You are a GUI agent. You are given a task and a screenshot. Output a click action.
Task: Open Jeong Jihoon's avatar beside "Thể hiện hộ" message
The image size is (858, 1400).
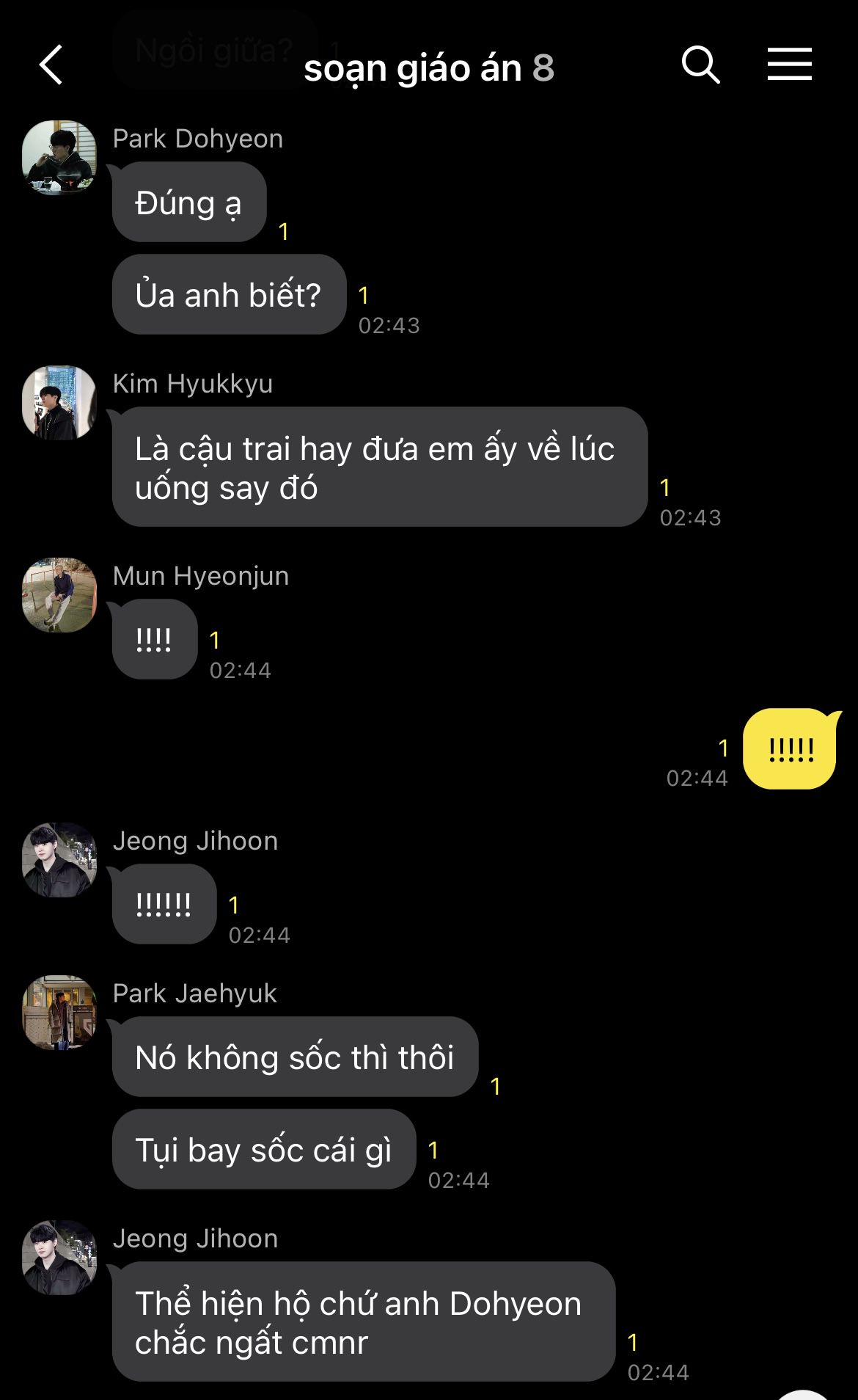pyautogui.click(x=59, y=1258)
